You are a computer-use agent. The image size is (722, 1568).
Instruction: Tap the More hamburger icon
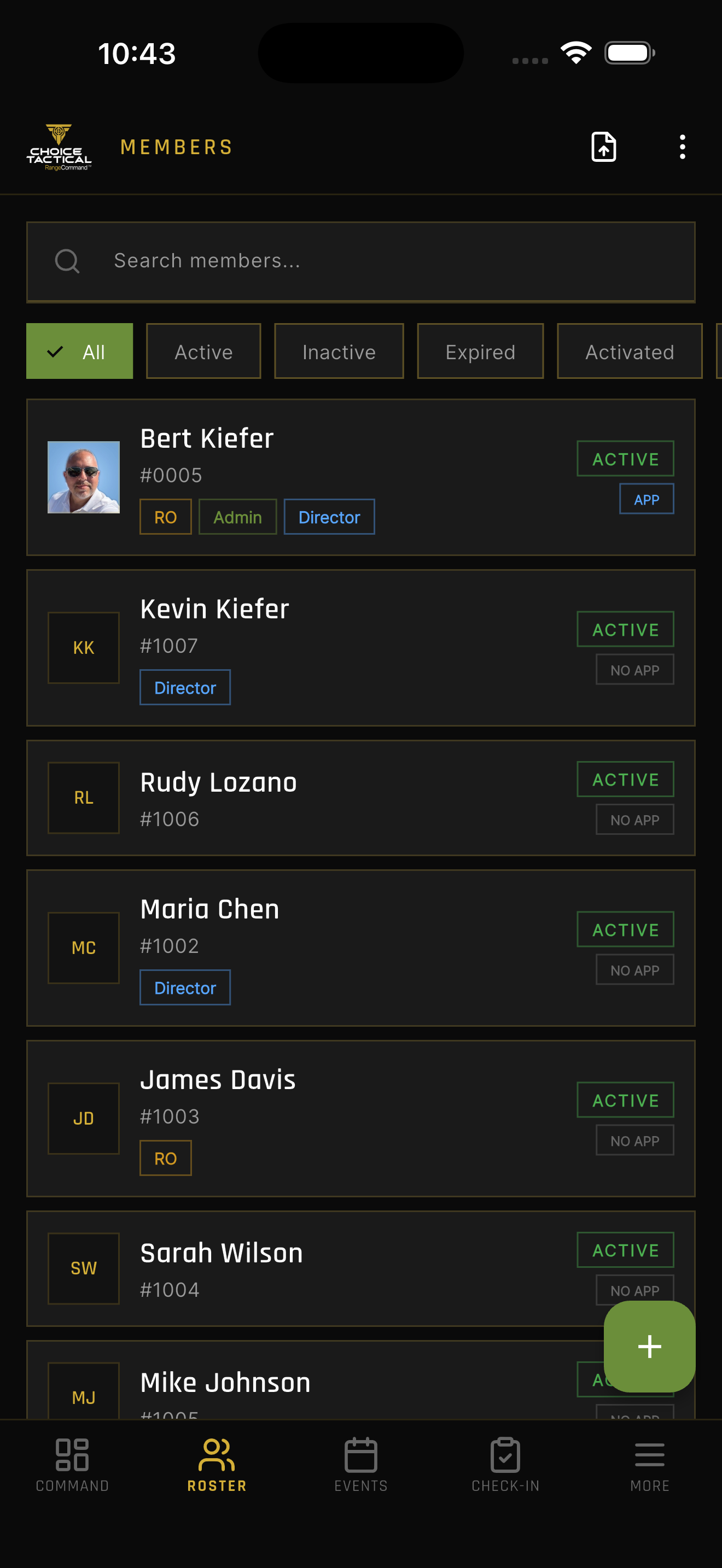(x=649, y=1456)
